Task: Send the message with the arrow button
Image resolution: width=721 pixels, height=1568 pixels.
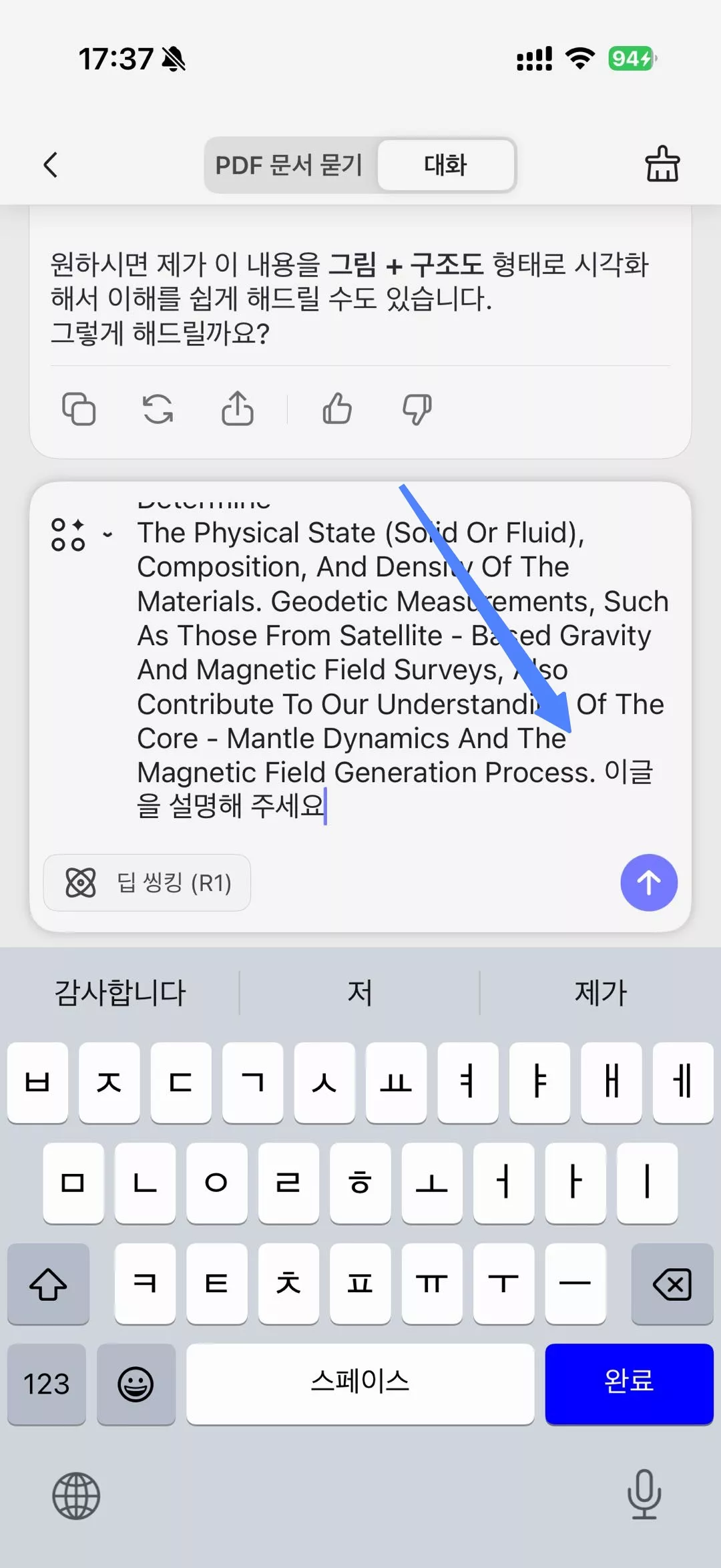Action: [648, 883]
